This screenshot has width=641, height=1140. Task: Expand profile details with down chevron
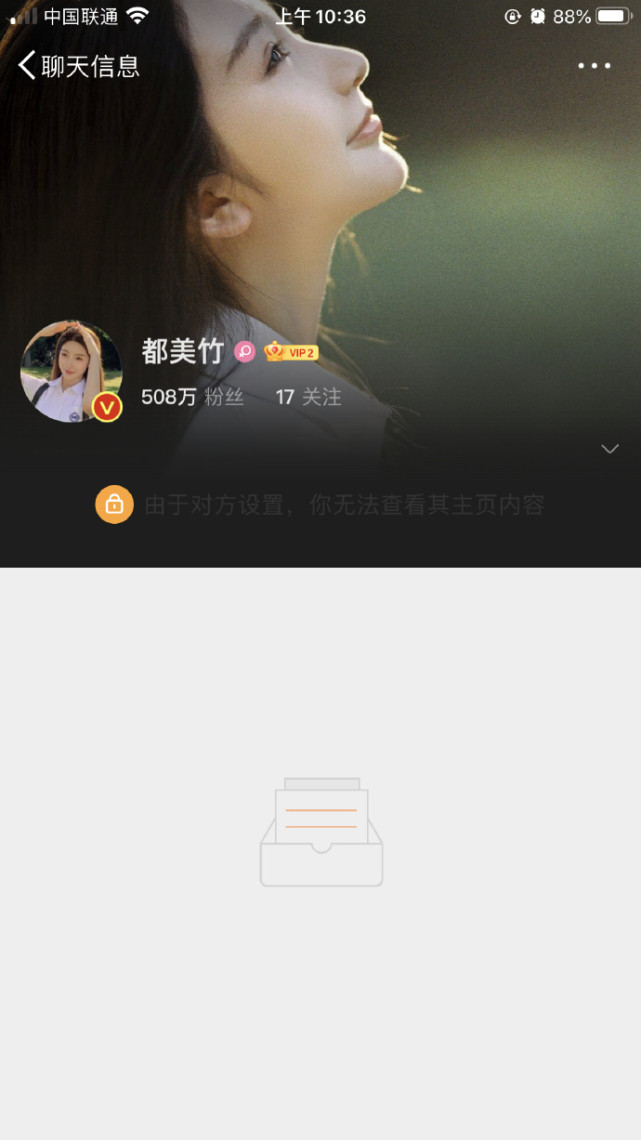(x=610, y=449)
